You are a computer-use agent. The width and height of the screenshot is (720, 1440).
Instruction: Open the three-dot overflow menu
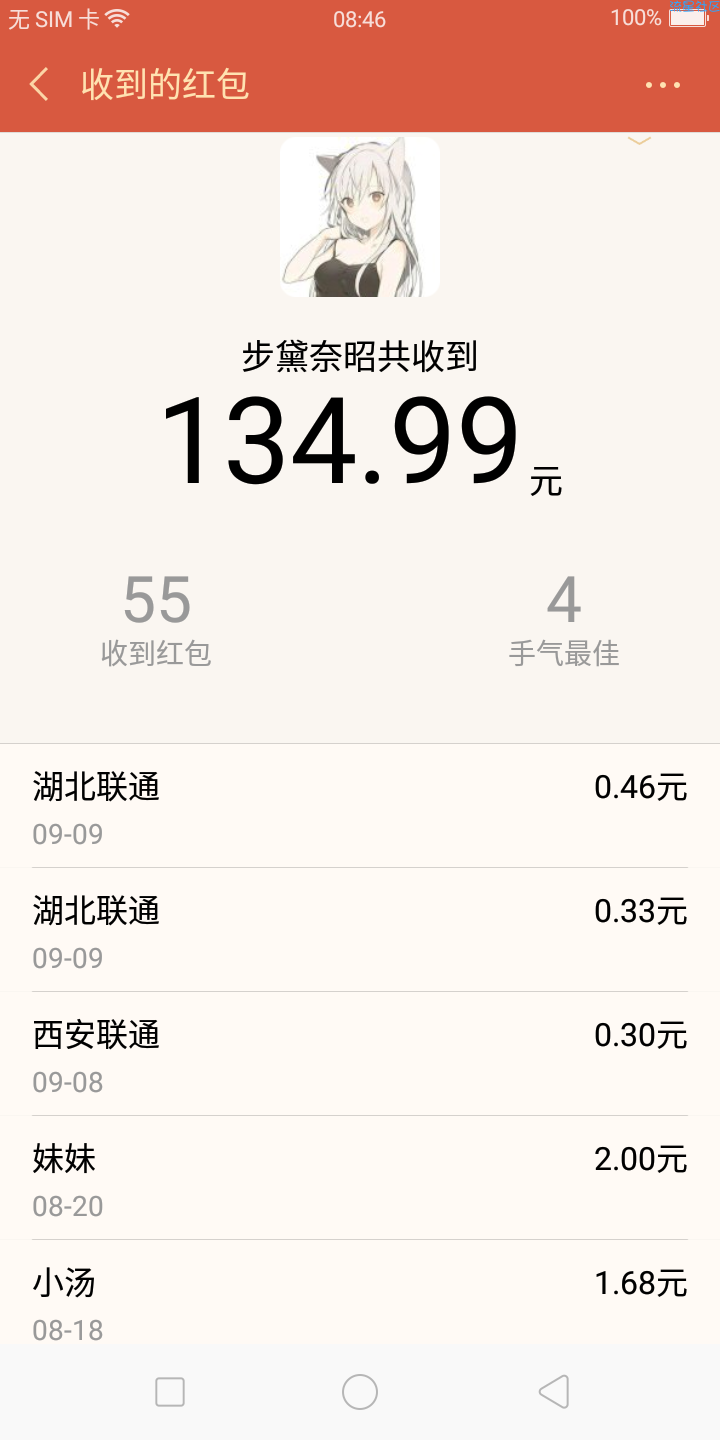pyautogui.click(x=663, y=85)
